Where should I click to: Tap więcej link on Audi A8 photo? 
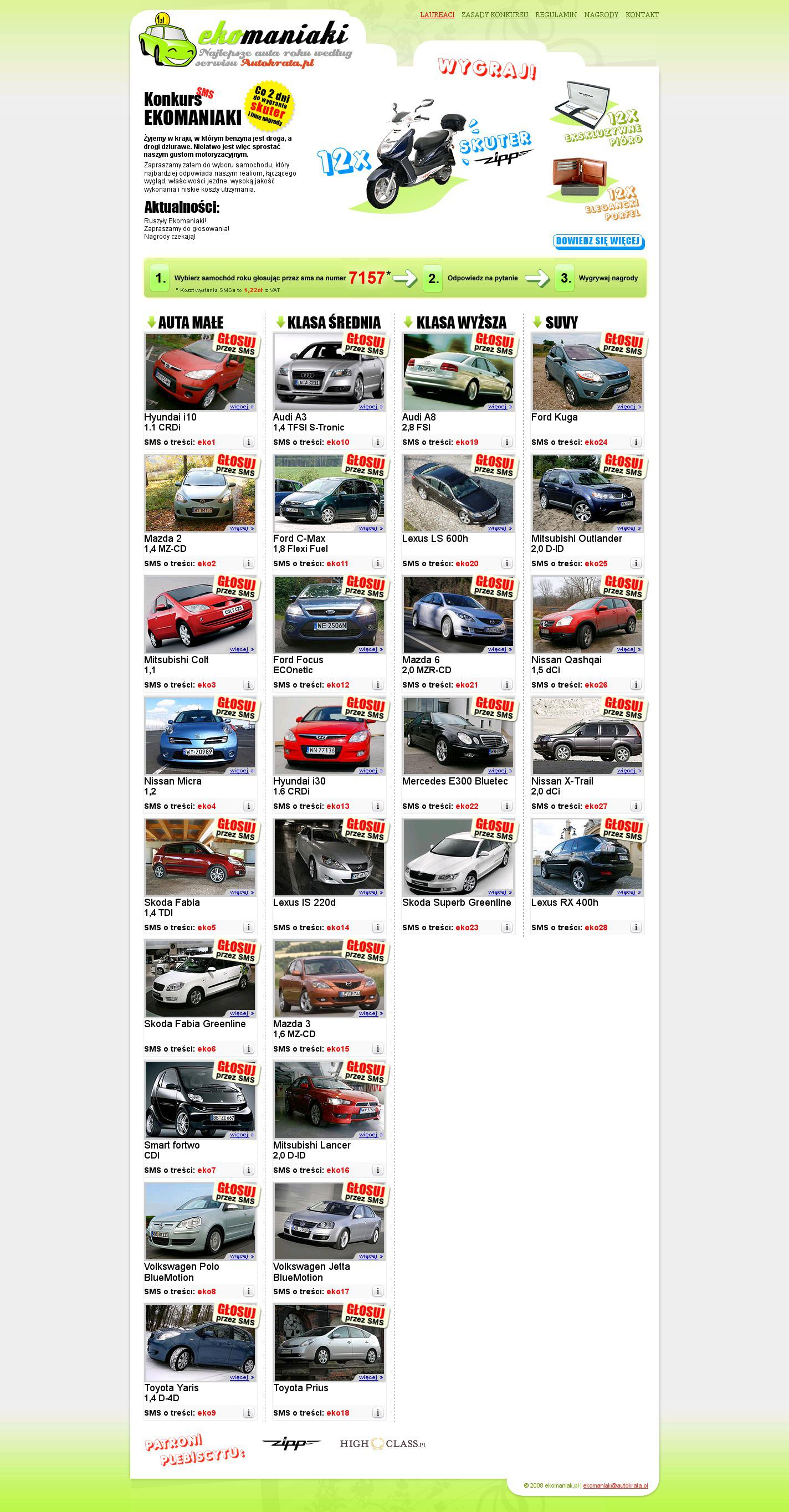[x=499, y=407]
